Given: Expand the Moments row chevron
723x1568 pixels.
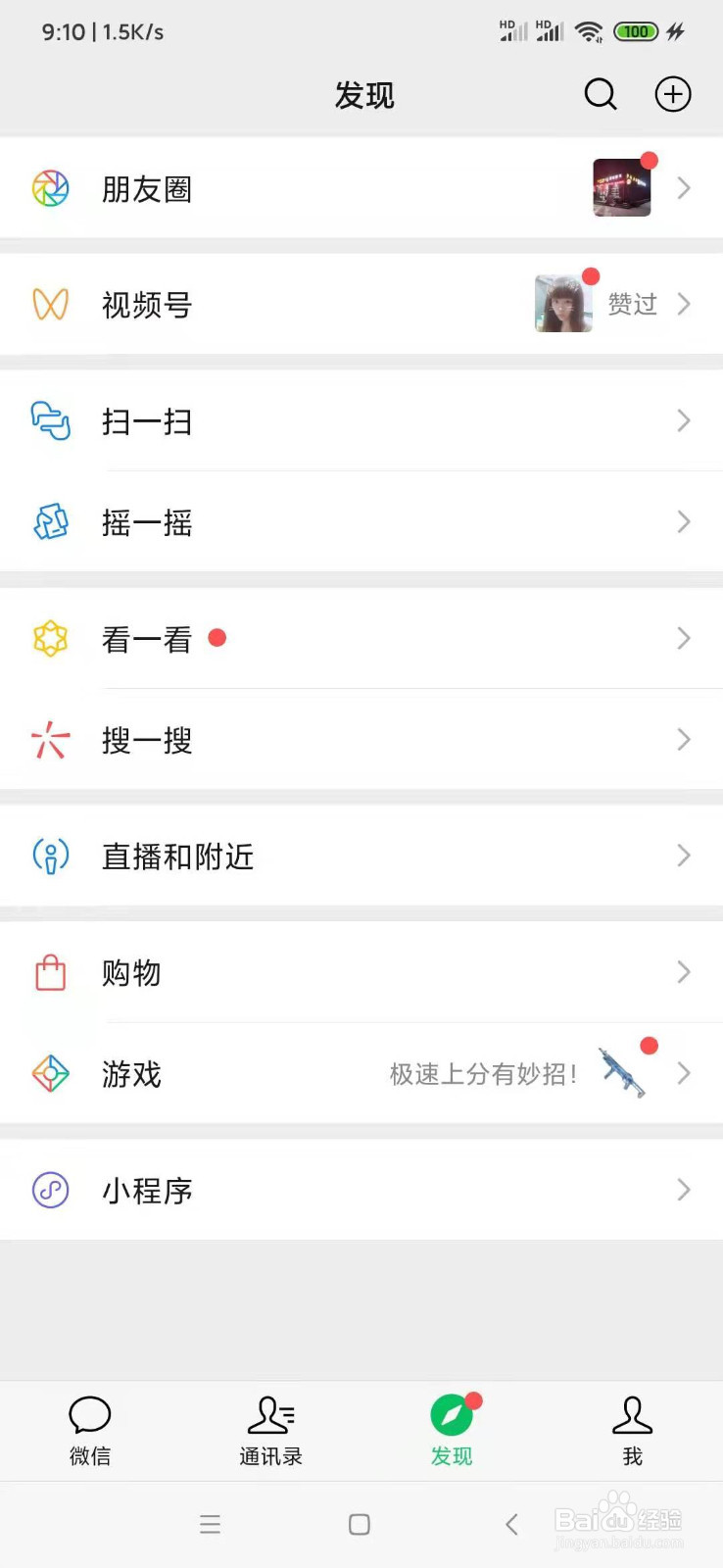Looking at the screenshot, I should click(684, 189).
